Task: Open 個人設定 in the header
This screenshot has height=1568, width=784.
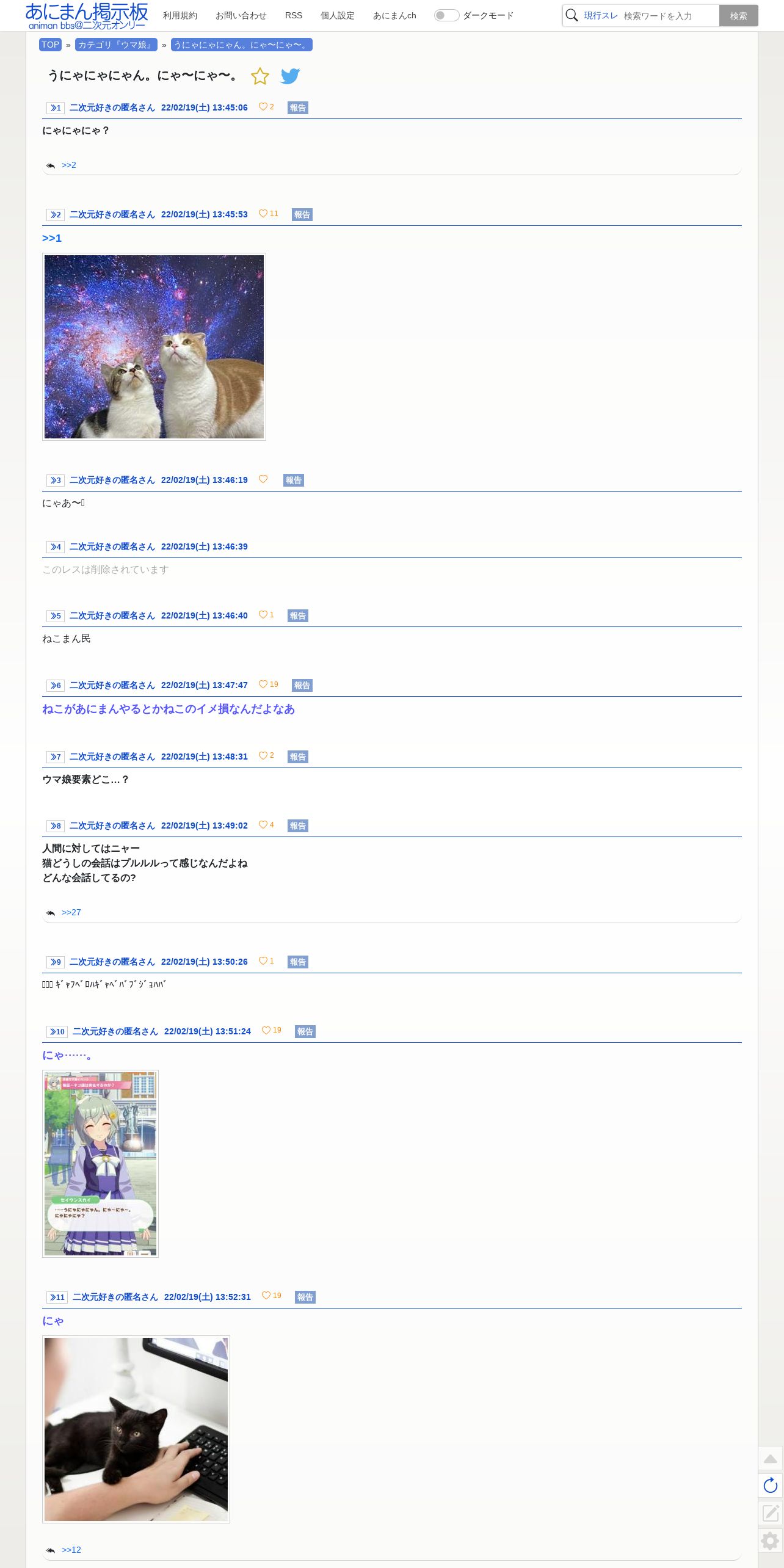Action: click(x=338, y=15)
